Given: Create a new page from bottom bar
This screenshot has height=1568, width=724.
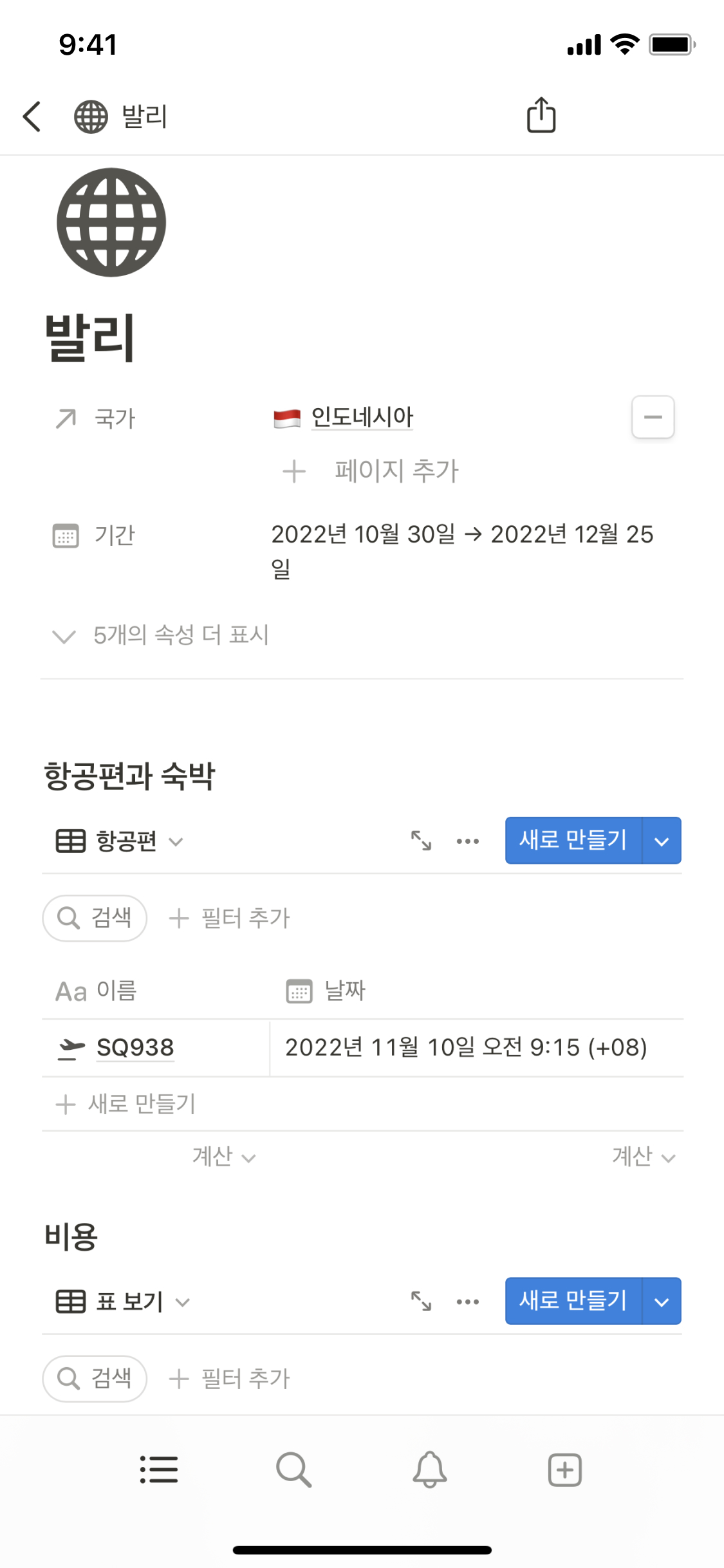Looking at the screenshot, I should (x=564, y=1470).
